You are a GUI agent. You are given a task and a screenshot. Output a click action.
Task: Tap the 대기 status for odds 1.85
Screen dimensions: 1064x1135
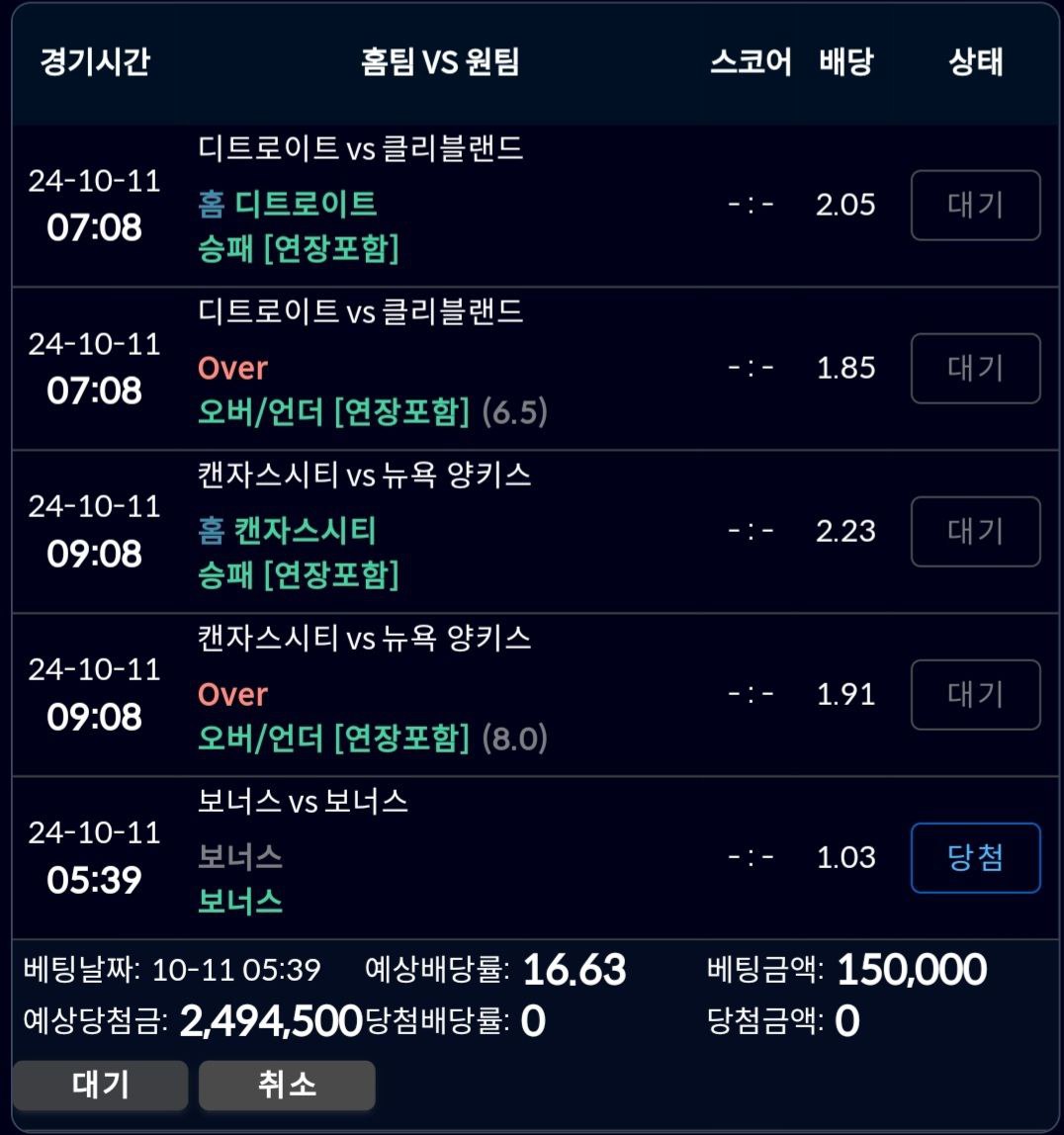(975, 369)
